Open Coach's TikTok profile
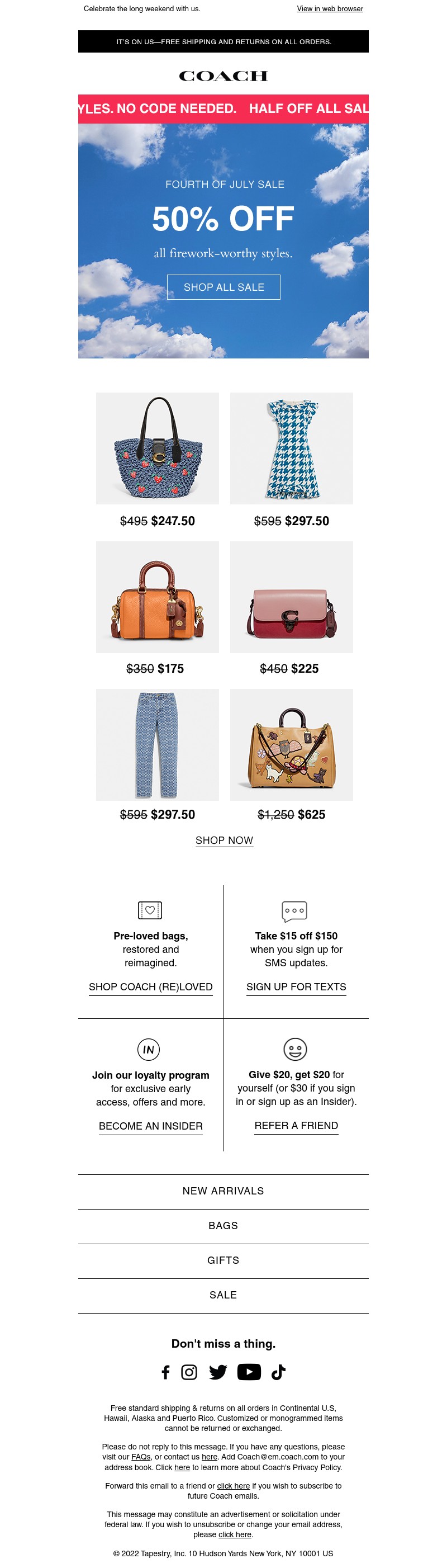Screen dimensions: 447x1568 coord(279,1372)
